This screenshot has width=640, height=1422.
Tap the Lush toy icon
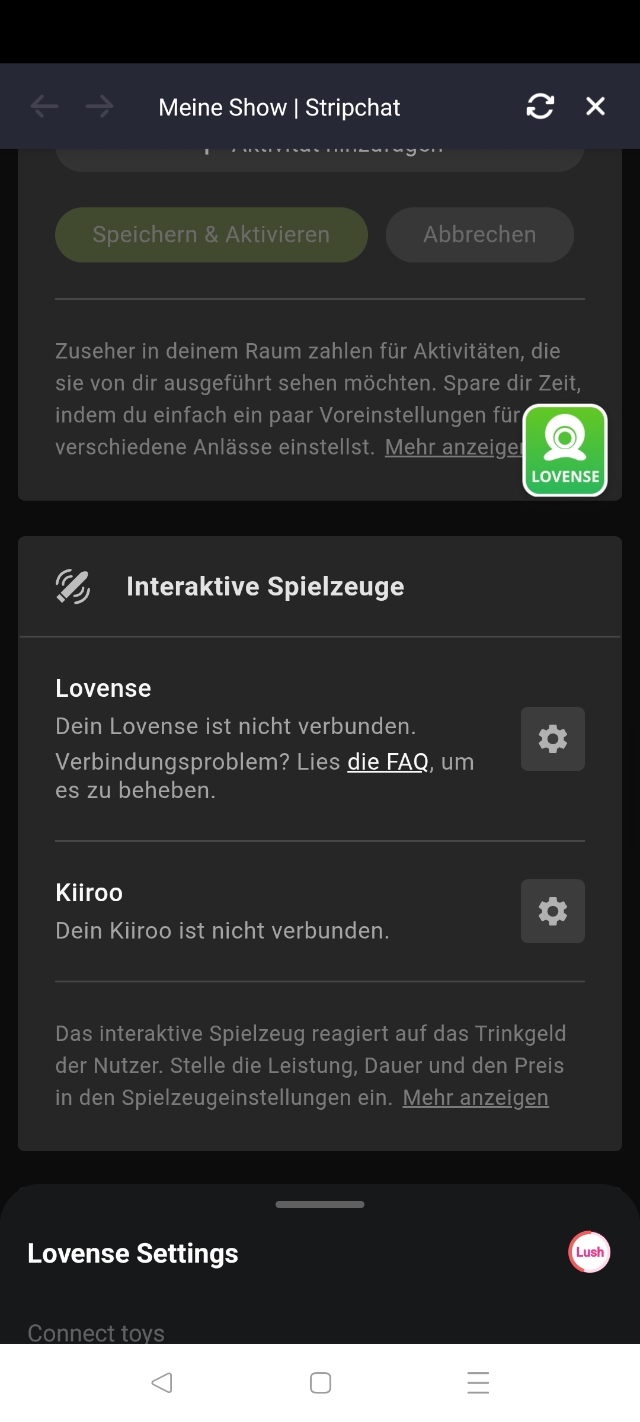(589, 1252)
